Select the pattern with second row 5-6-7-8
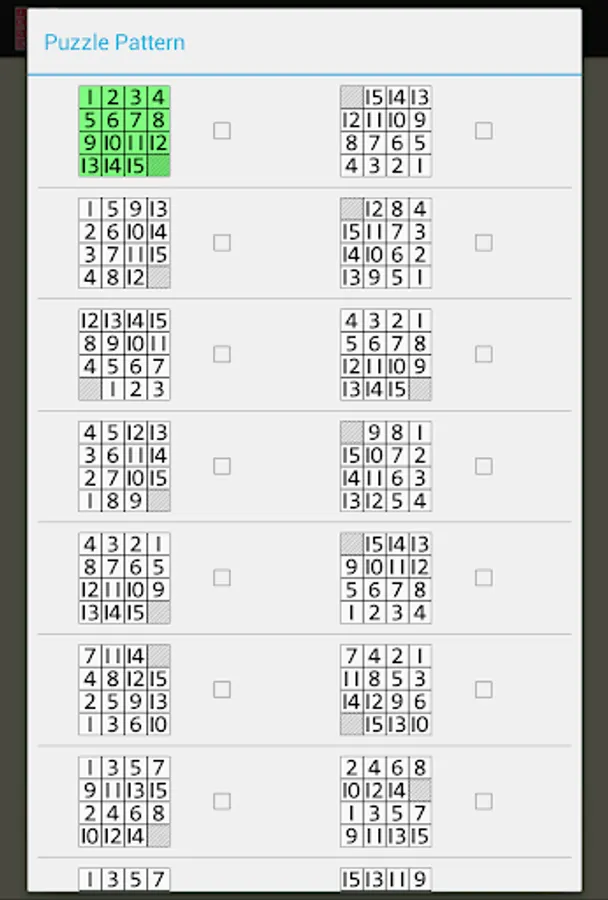 point(484,354)
